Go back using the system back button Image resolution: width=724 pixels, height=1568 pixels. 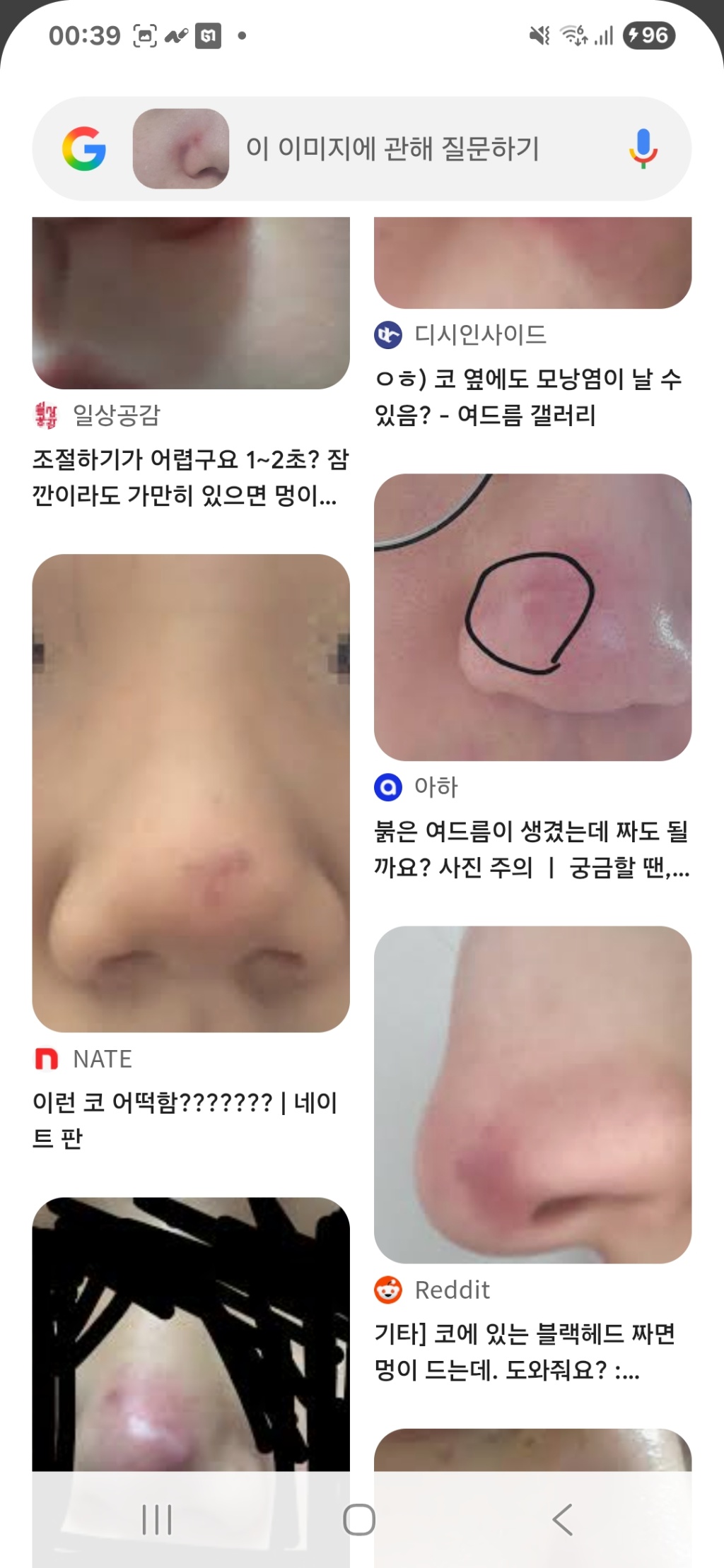coord(562,1519)
